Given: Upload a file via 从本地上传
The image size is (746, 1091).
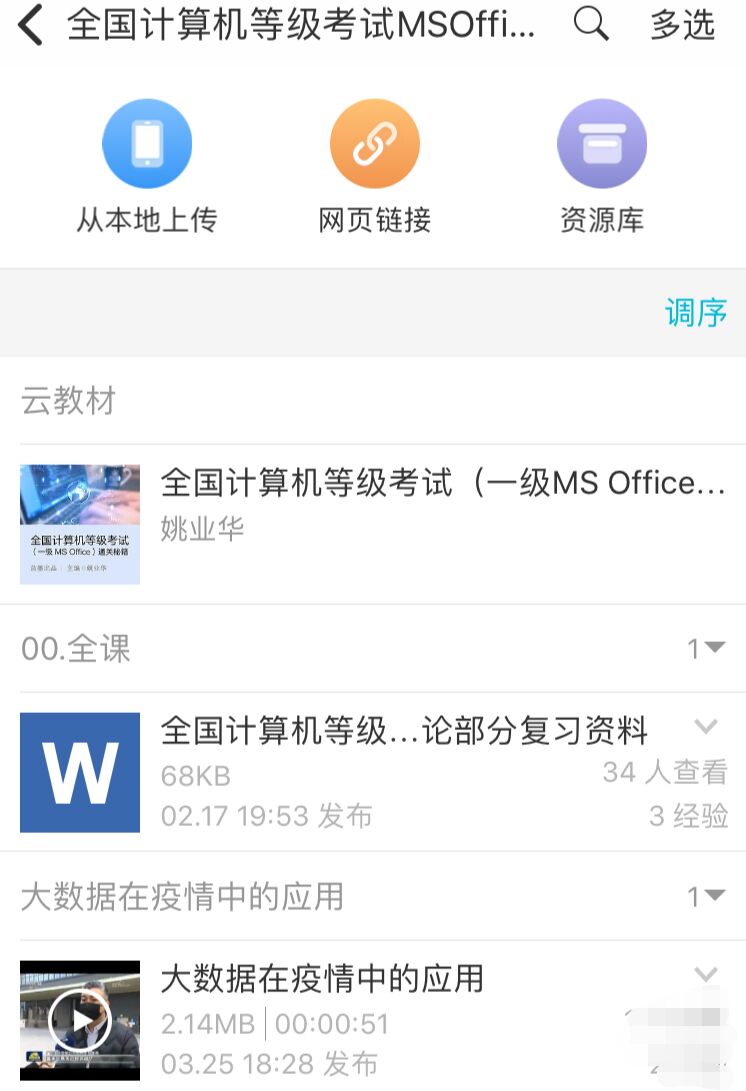Looking at the screenshot, I should (x=147, y=165).
